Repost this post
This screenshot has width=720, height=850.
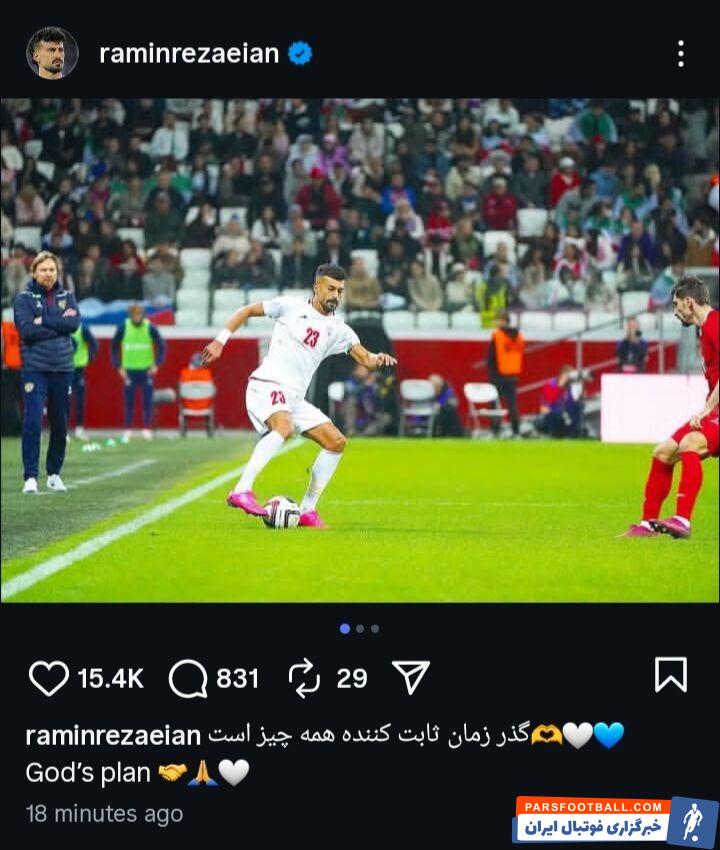(x=304, y=678)
